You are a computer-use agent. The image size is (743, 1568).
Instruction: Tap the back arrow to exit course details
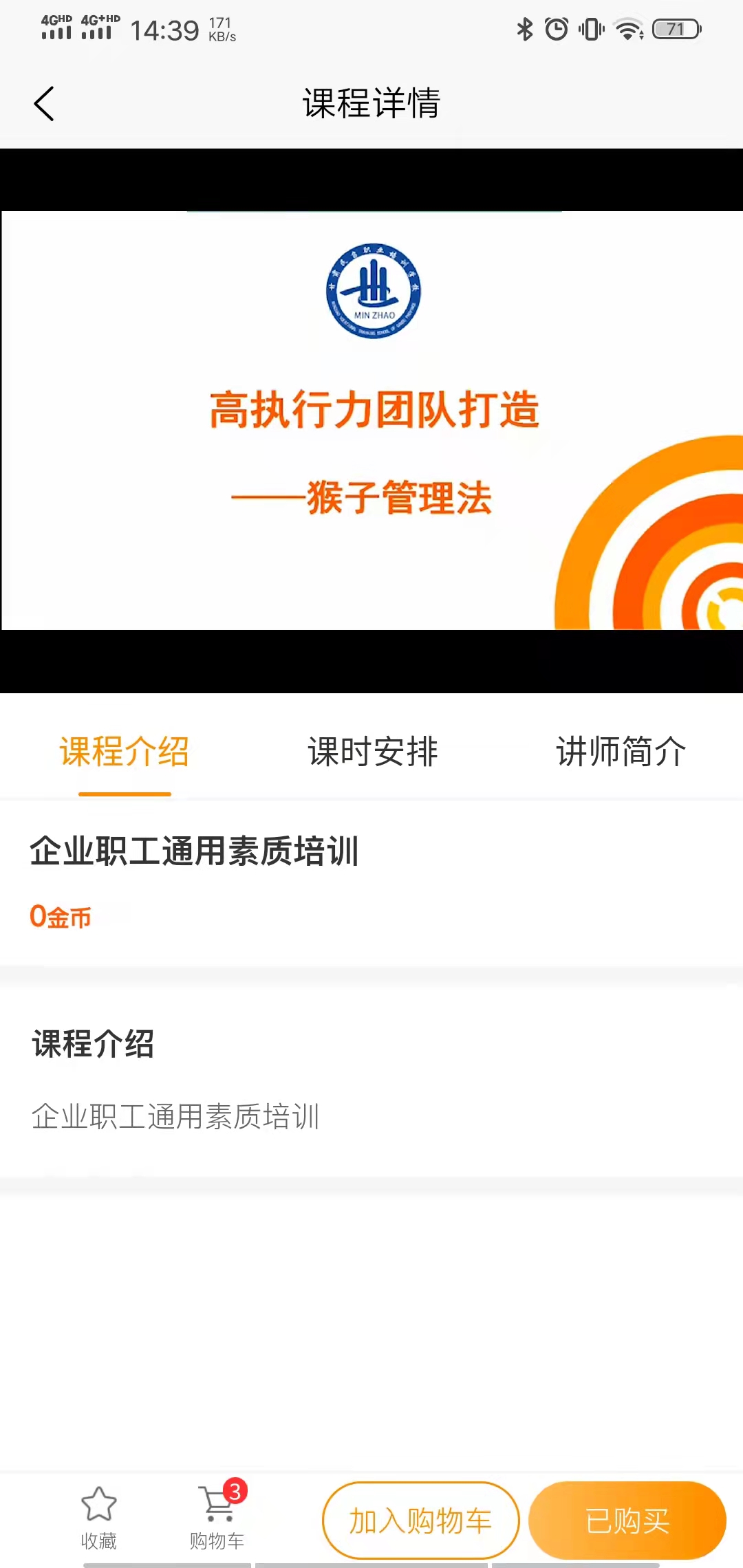click(43, 103)
